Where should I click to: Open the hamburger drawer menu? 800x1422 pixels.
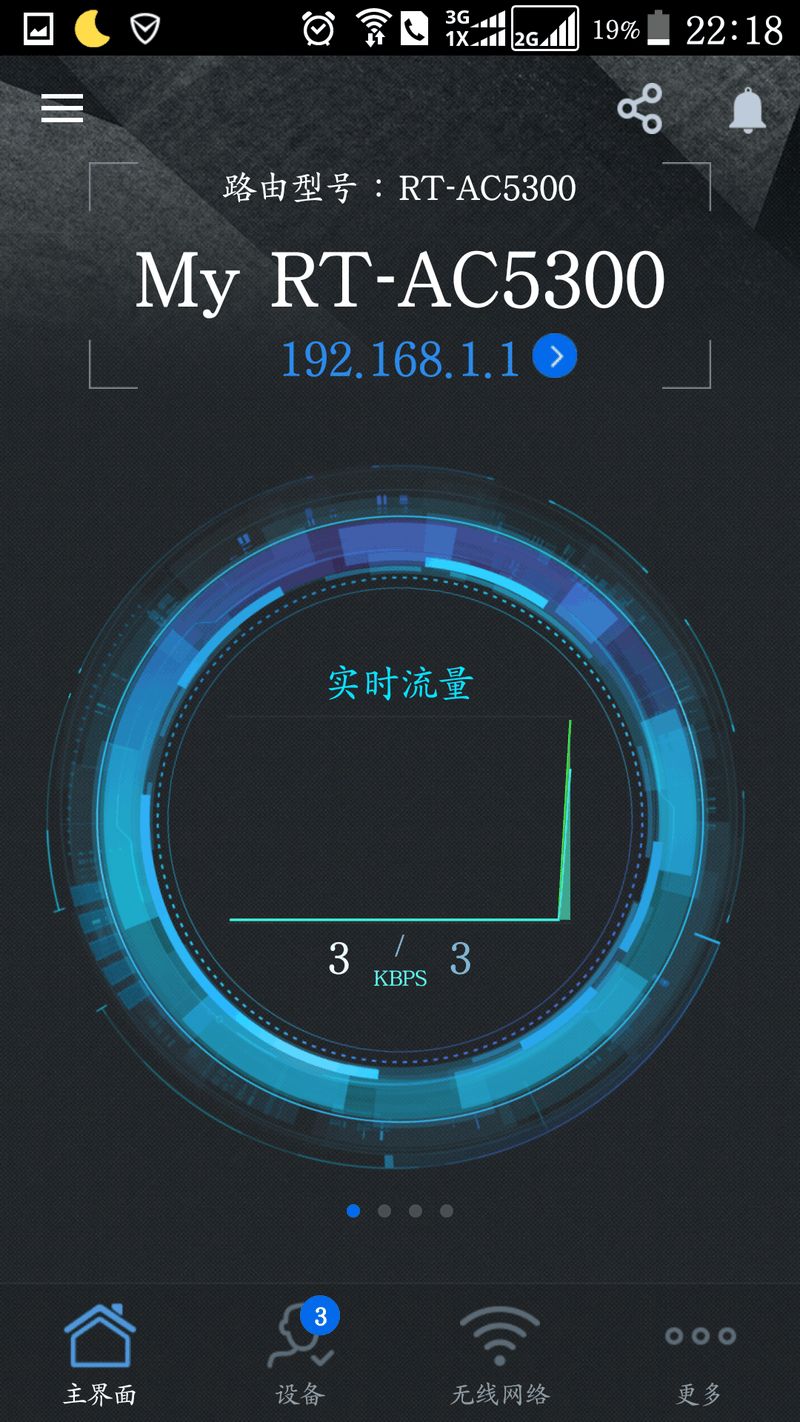point(62,108)
